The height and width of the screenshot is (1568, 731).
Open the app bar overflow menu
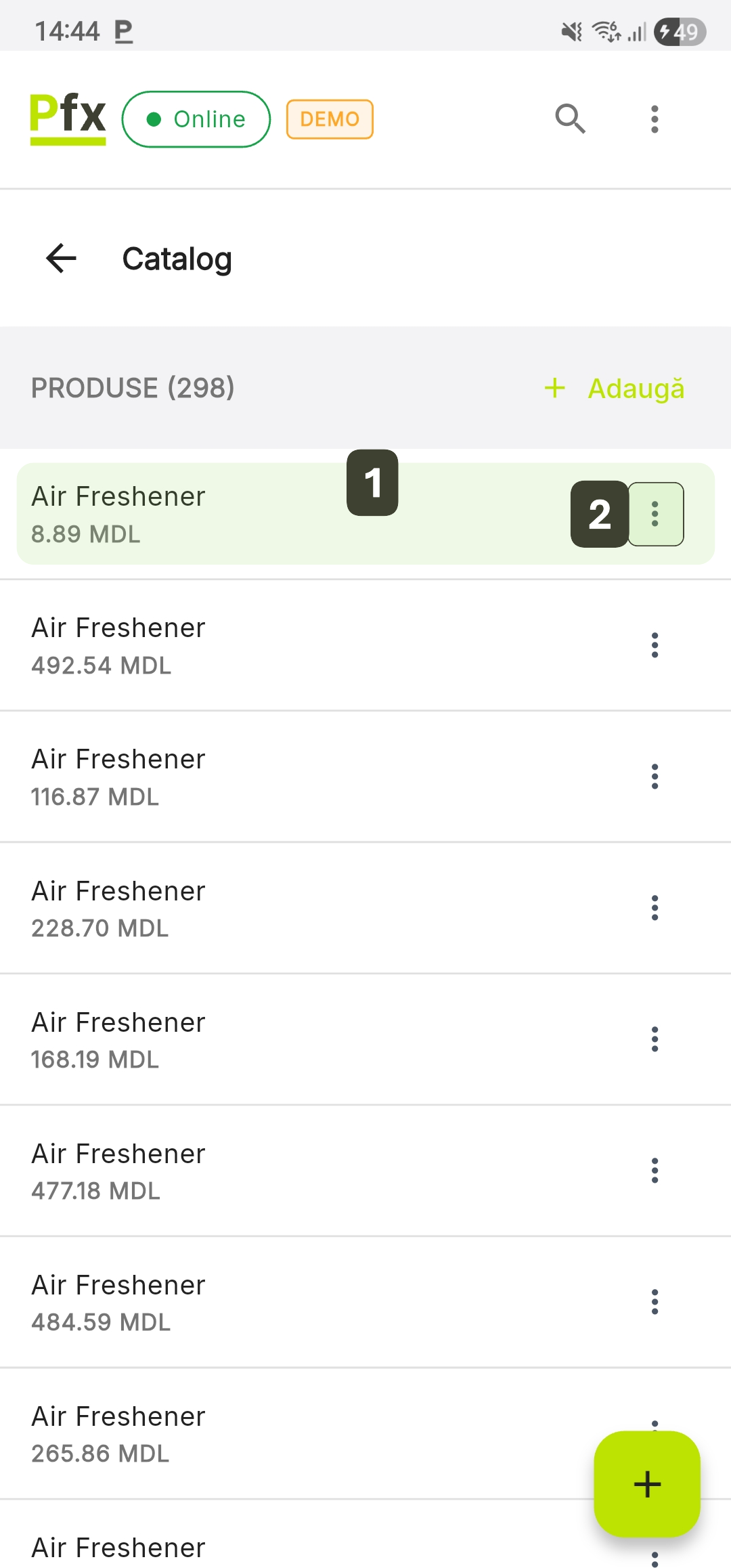pos(654,119)
